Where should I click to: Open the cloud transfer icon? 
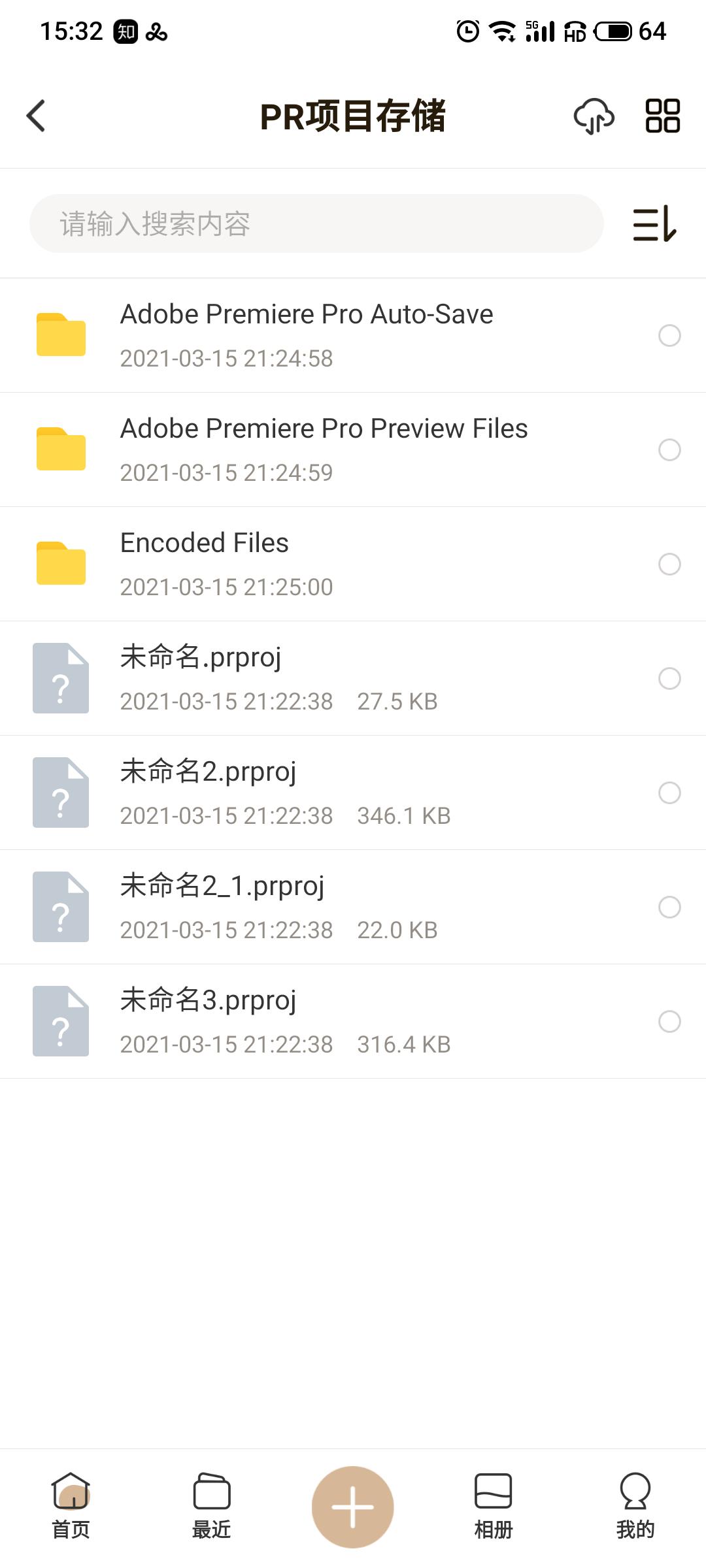594,116
